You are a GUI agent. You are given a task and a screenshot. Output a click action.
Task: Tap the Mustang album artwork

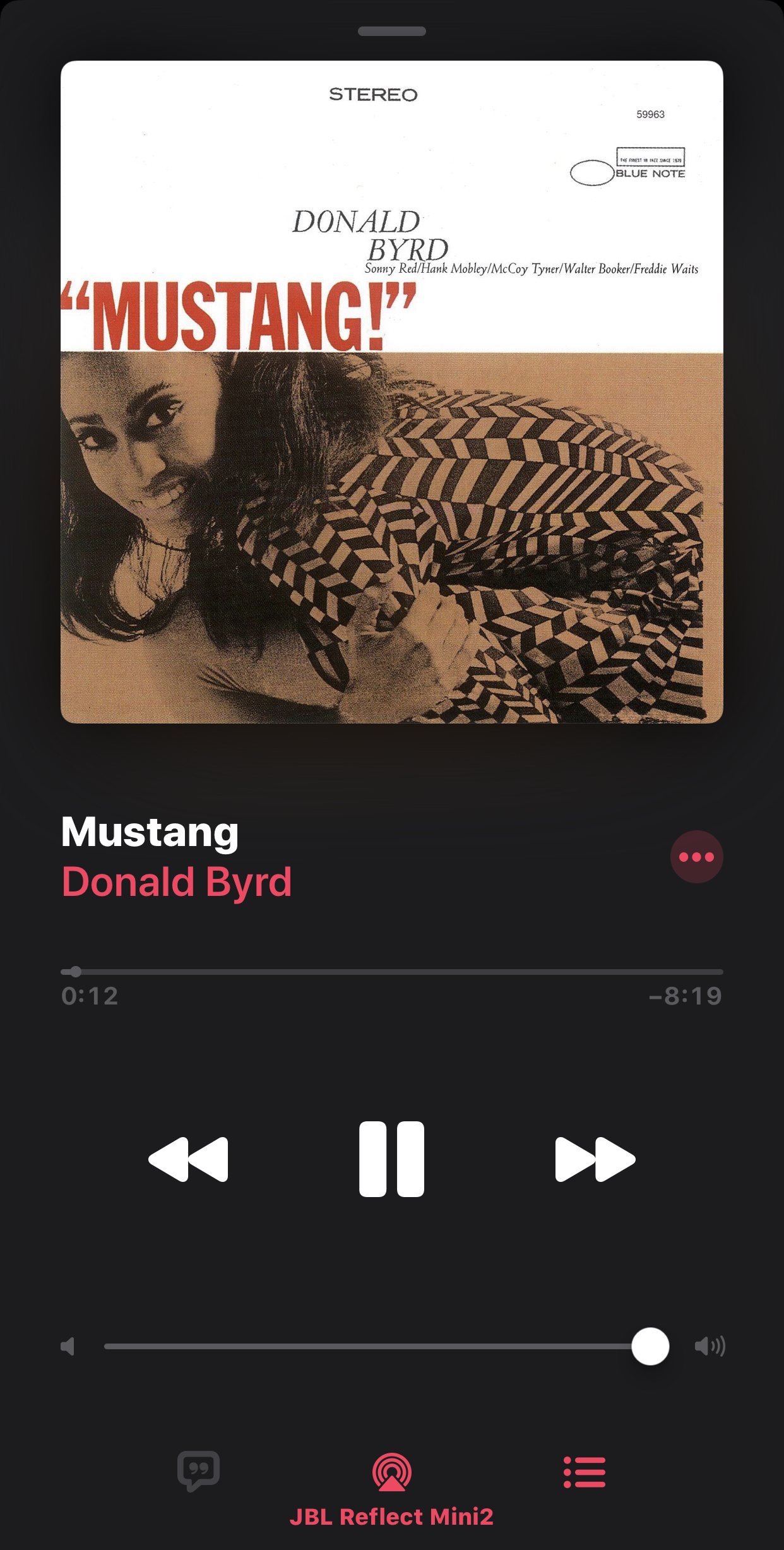(391, 391)
